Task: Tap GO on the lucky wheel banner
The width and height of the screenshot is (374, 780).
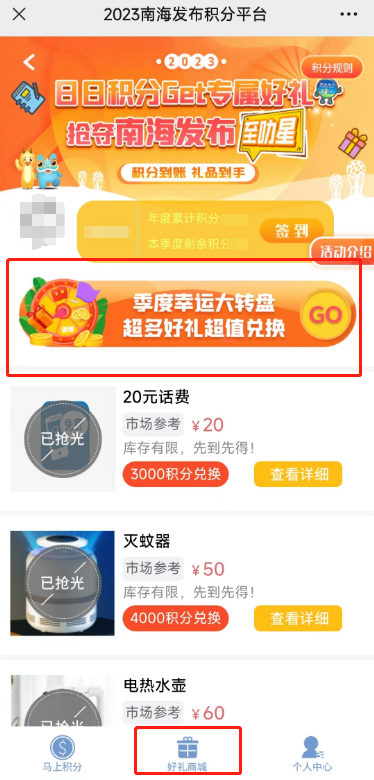Action: (x=326, y=314)
